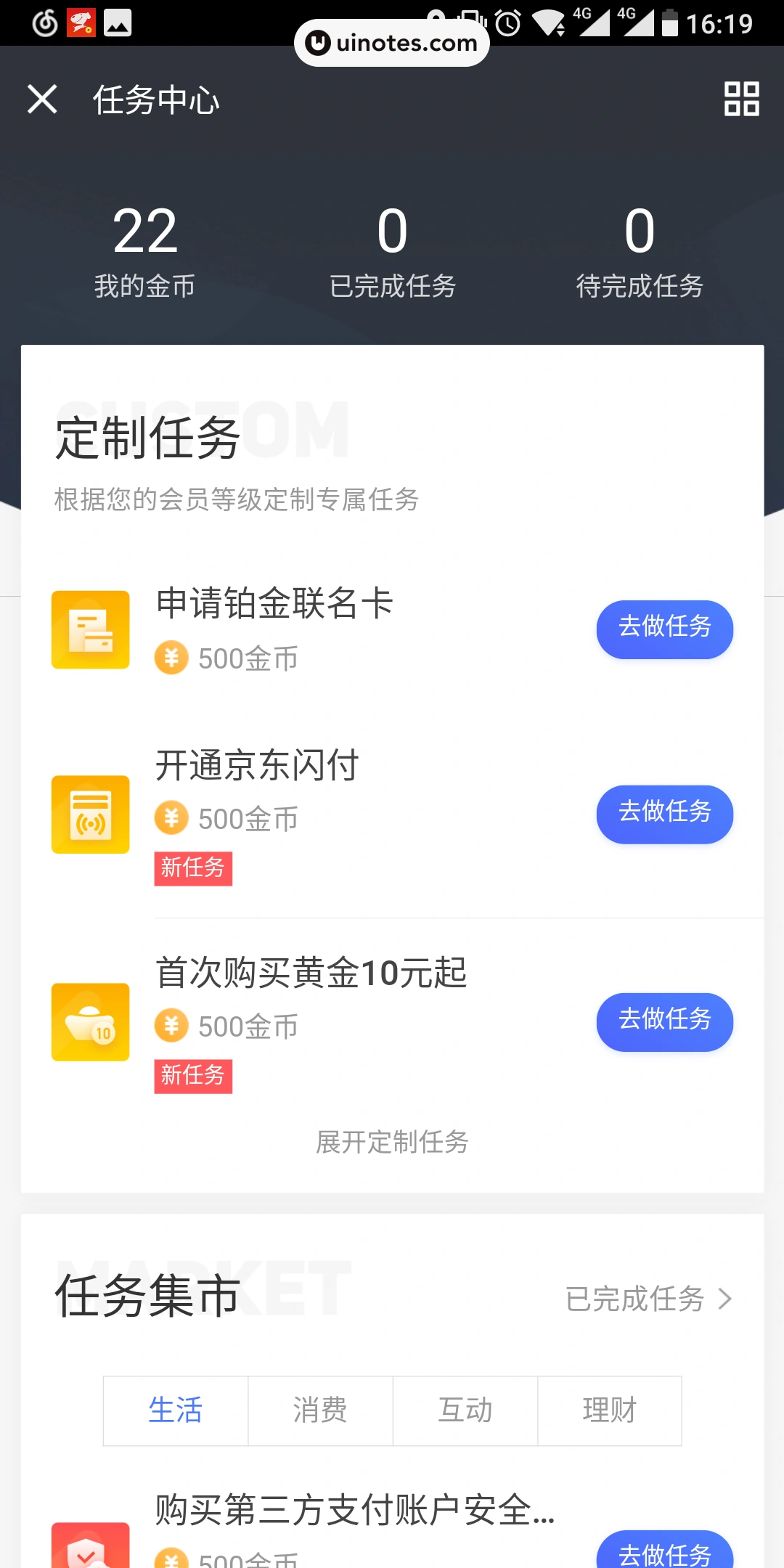
Task: Click the gold ingot purchase icon
Action: point(90,1021)
